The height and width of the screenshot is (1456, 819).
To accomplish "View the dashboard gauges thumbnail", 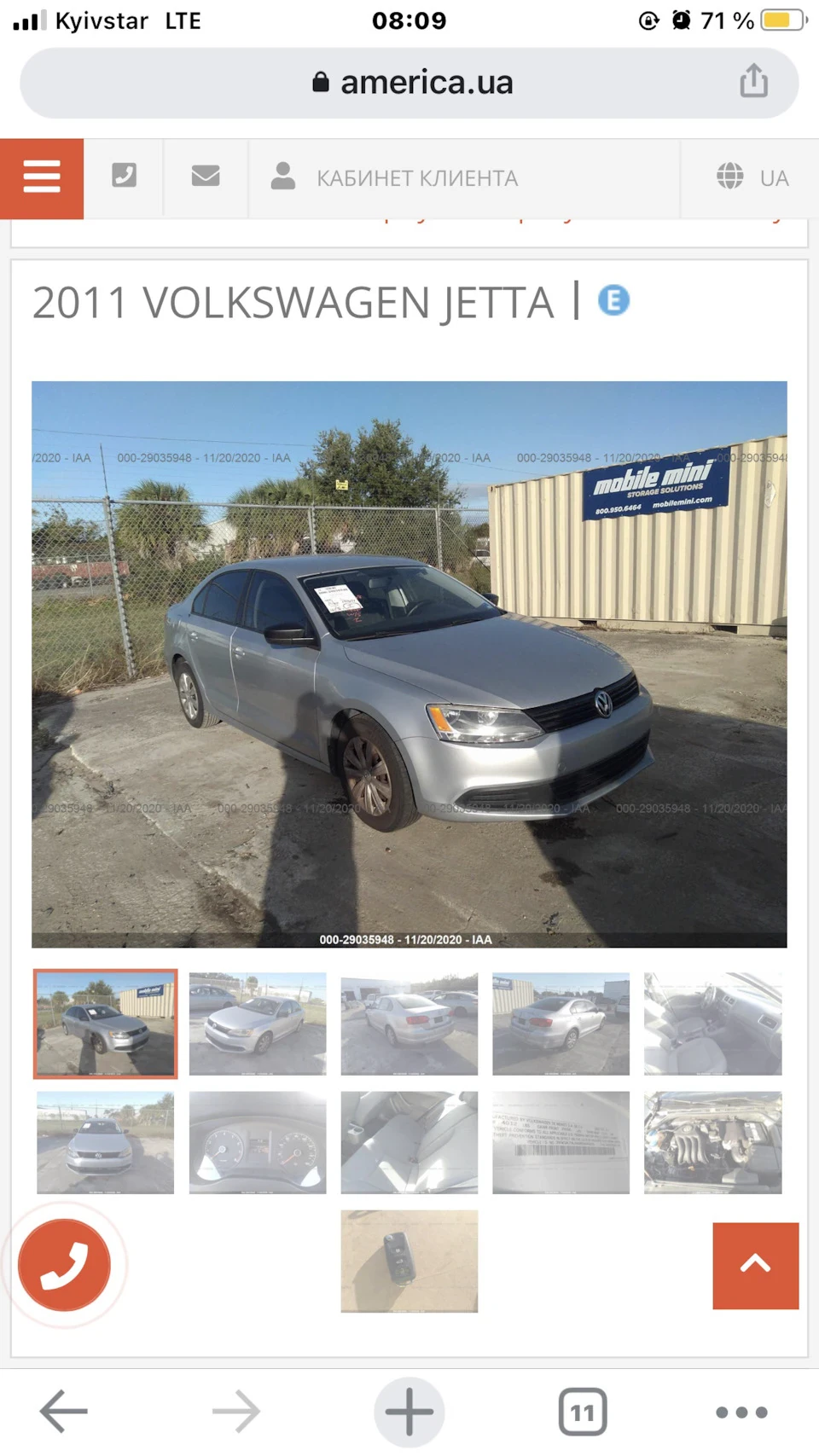I will (x=258, y=1142).
